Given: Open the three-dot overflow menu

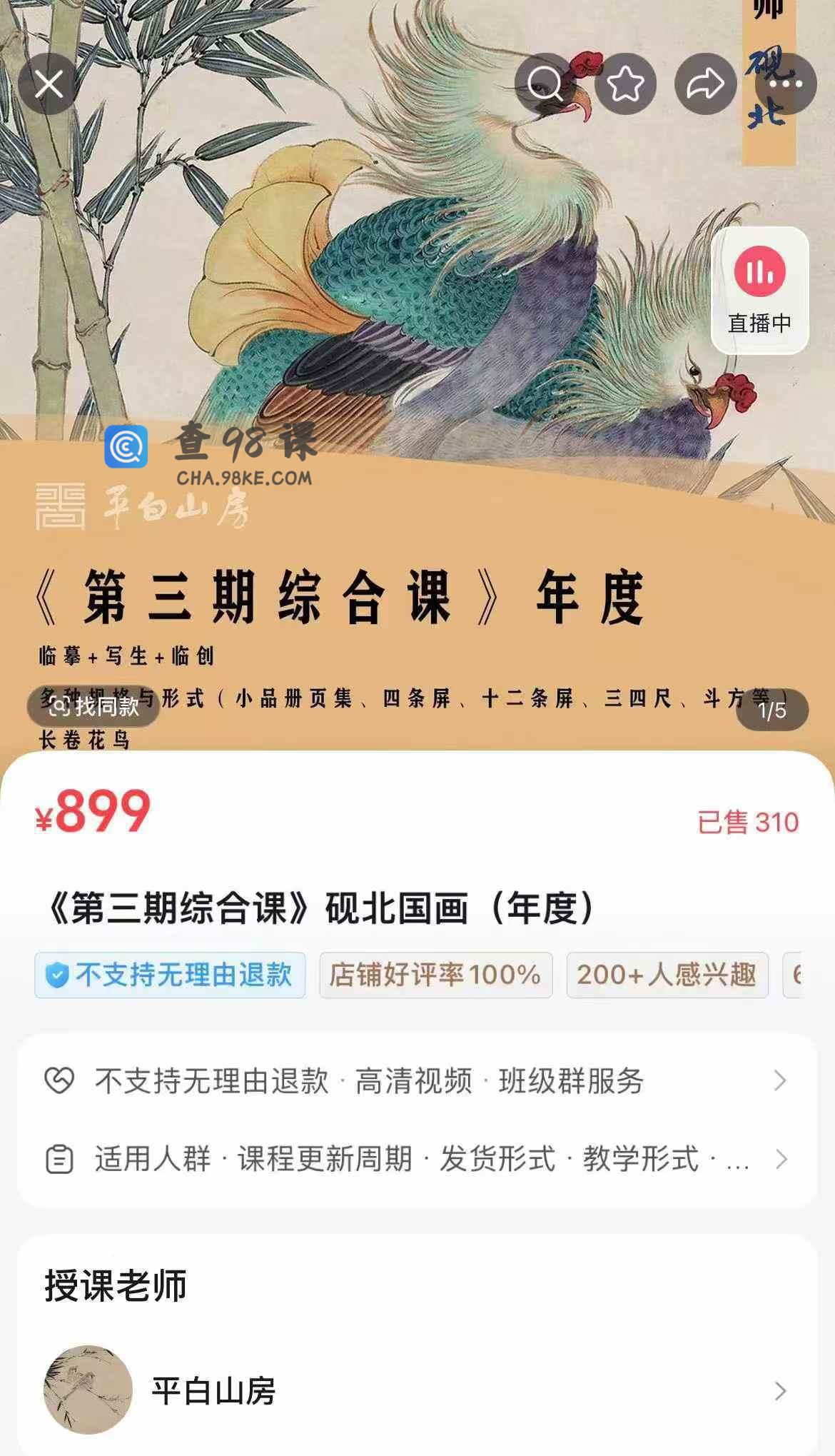Looking at the screenshot, I should coord(786,85).
